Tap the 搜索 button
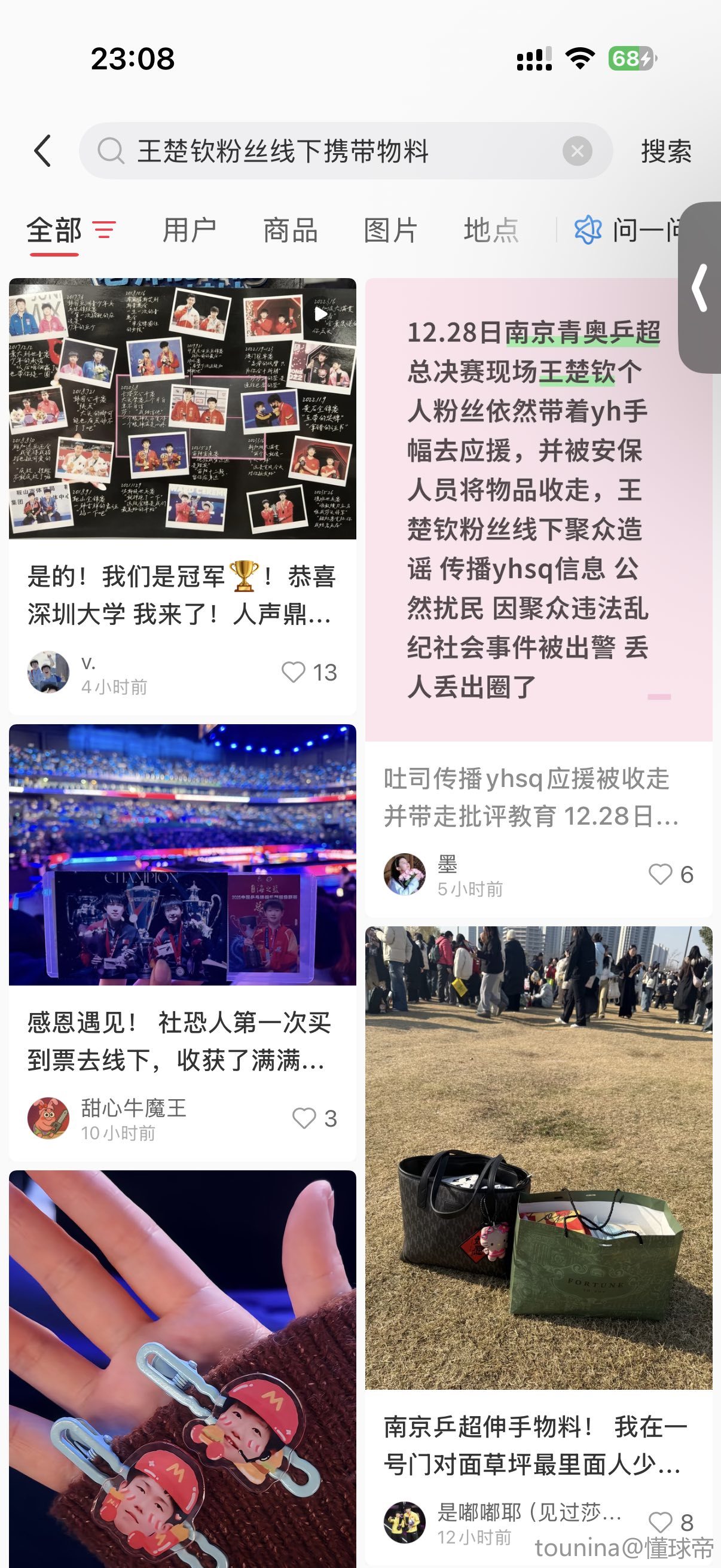This screenshot has width=721, height=1568. coord(665,151)
